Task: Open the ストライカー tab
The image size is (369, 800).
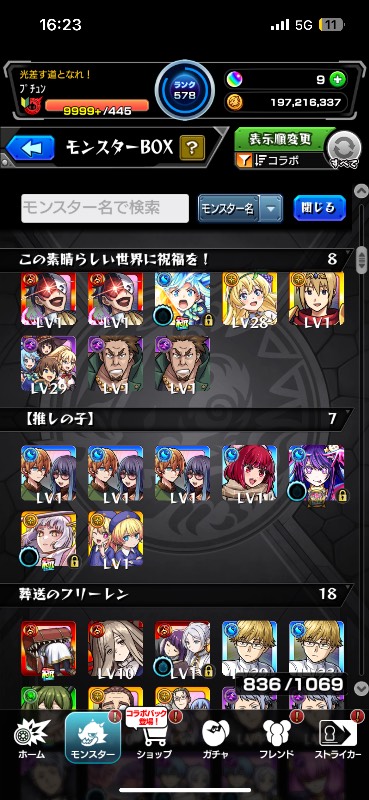Action: coord(337,738)
